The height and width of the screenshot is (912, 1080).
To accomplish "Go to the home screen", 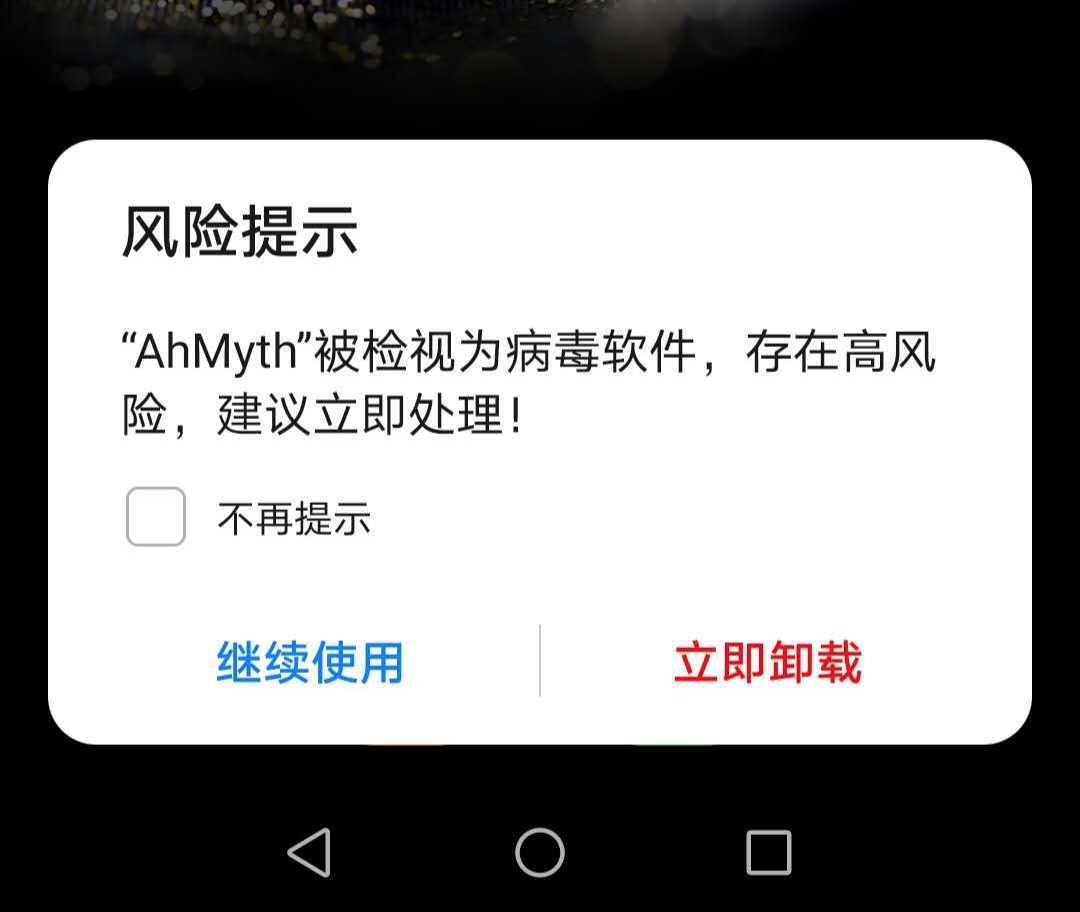I will (540, 853).
